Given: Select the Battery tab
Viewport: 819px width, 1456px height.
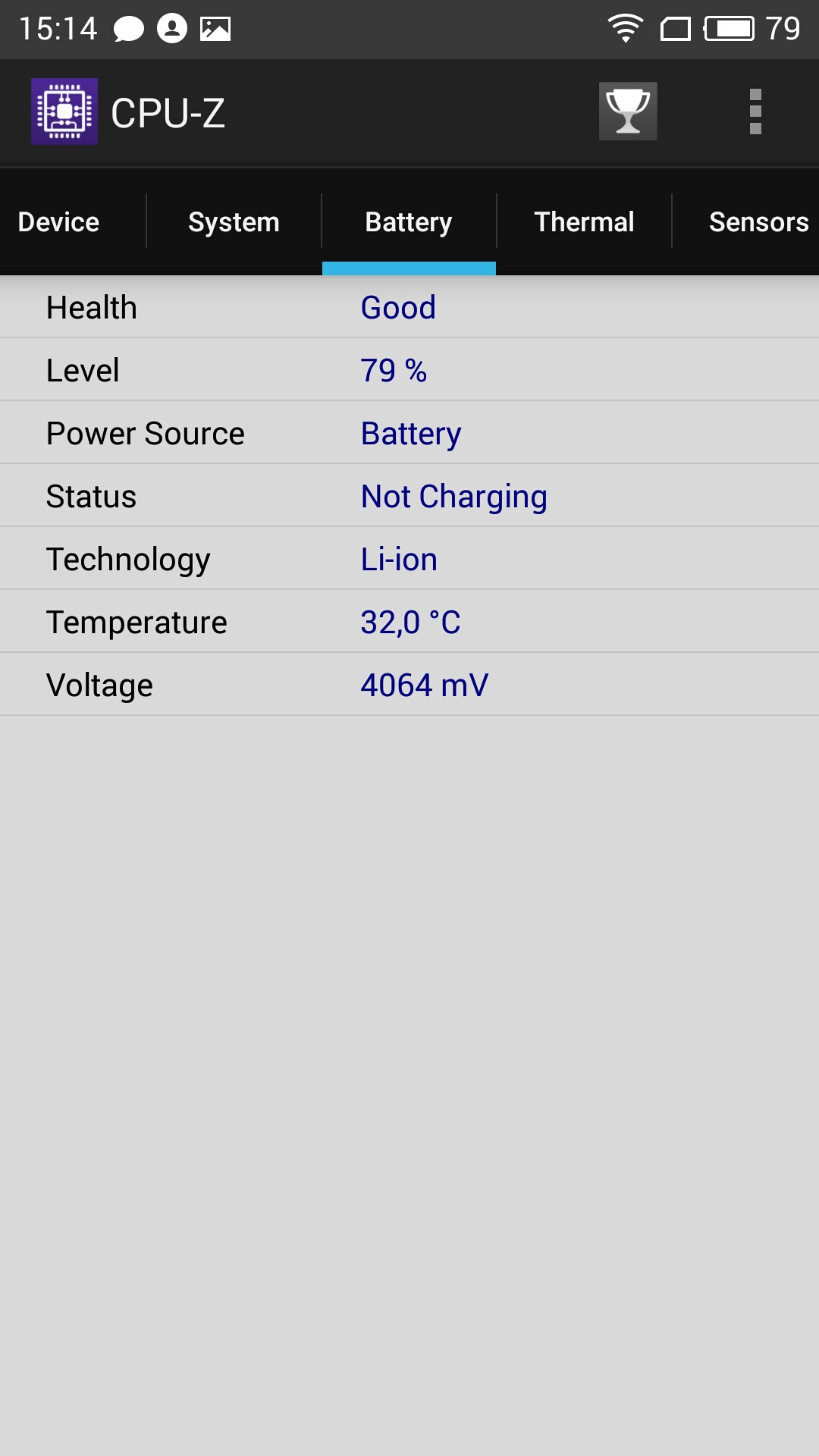Looking at the screenshot, I should point(409,221).
